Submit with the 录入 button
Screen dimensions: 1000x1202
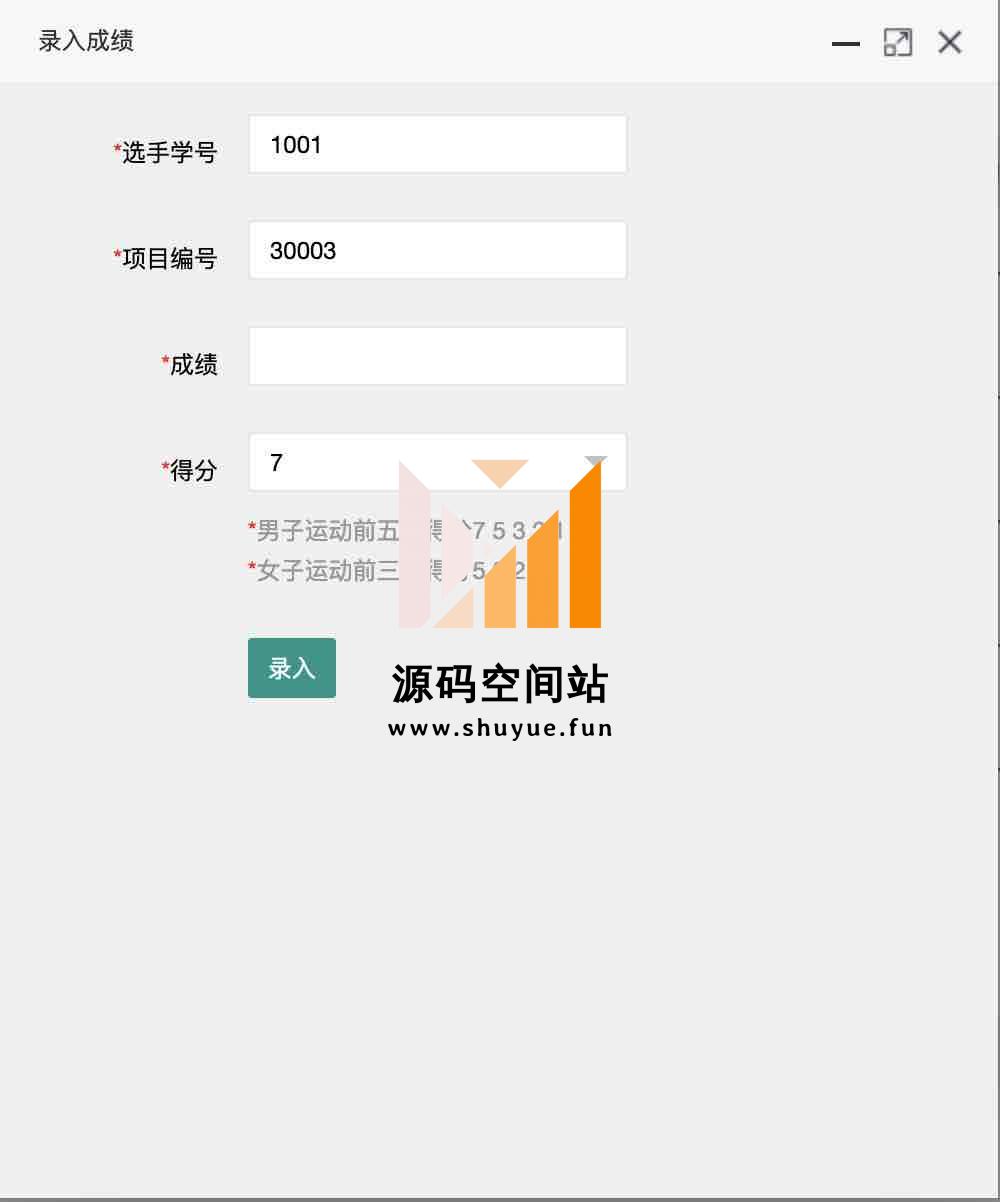click(292, 668)
